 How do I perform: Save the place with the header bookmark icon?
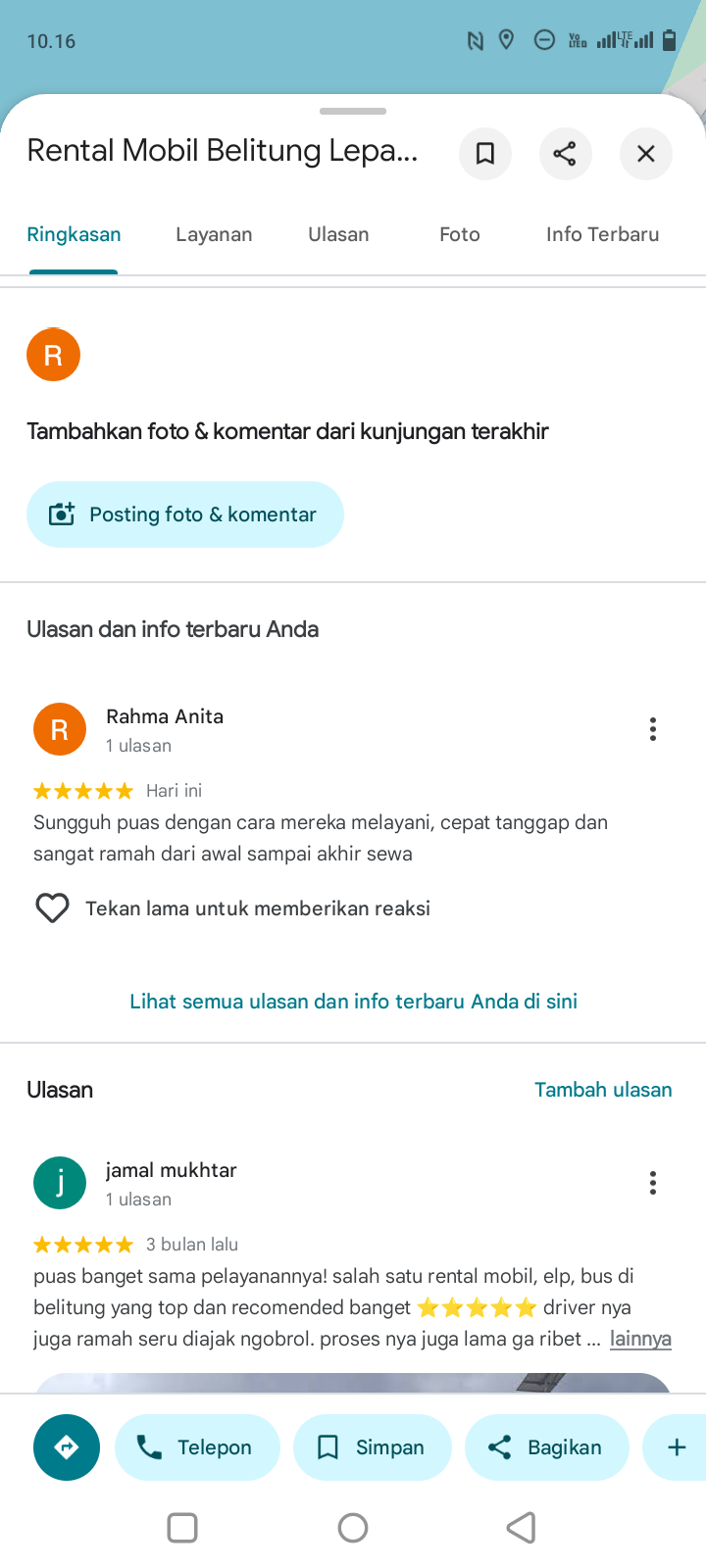[x=485, y=154]
